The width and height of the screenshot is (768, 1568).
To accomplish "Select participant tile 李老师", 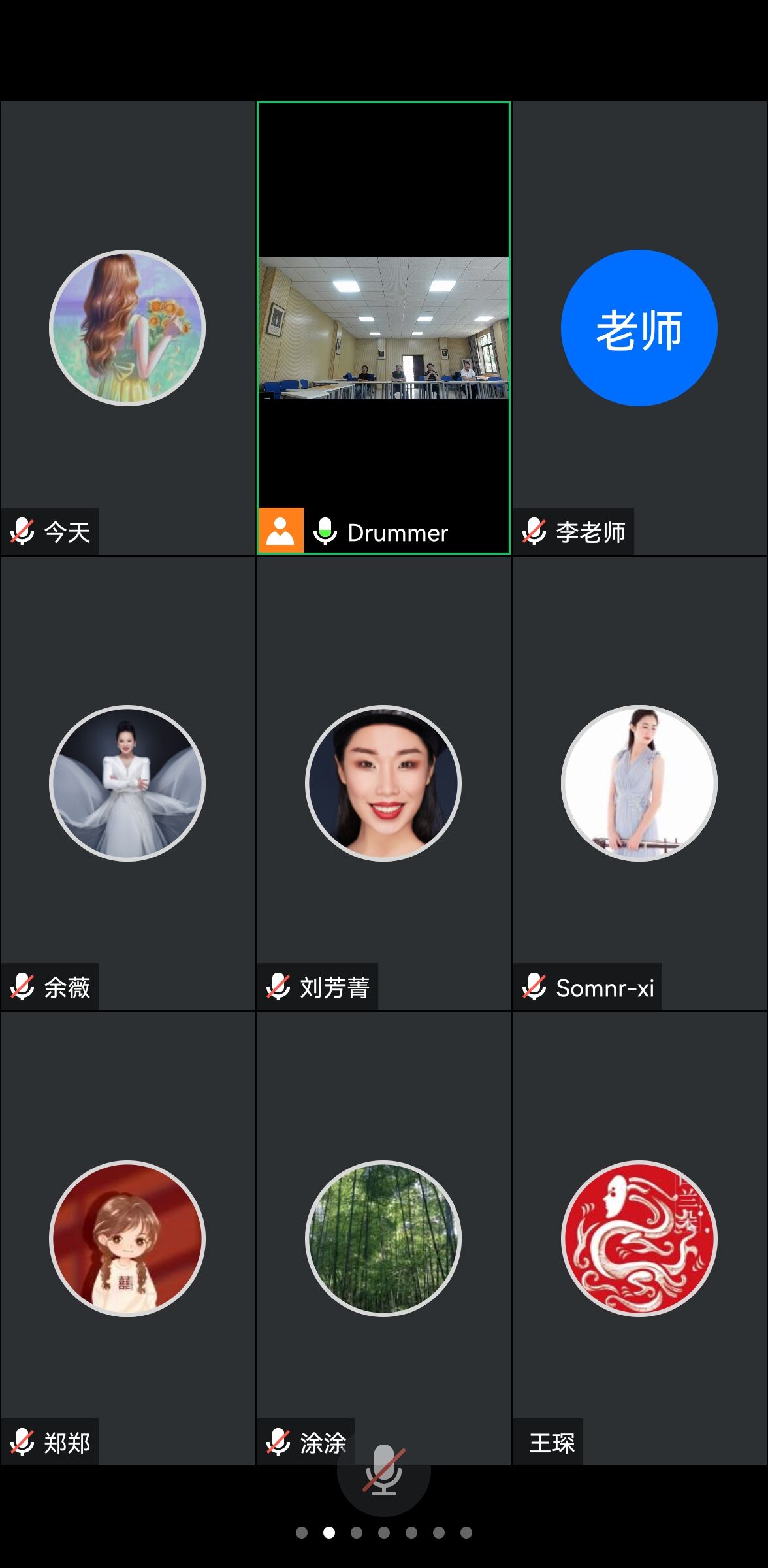I will 639,327.
